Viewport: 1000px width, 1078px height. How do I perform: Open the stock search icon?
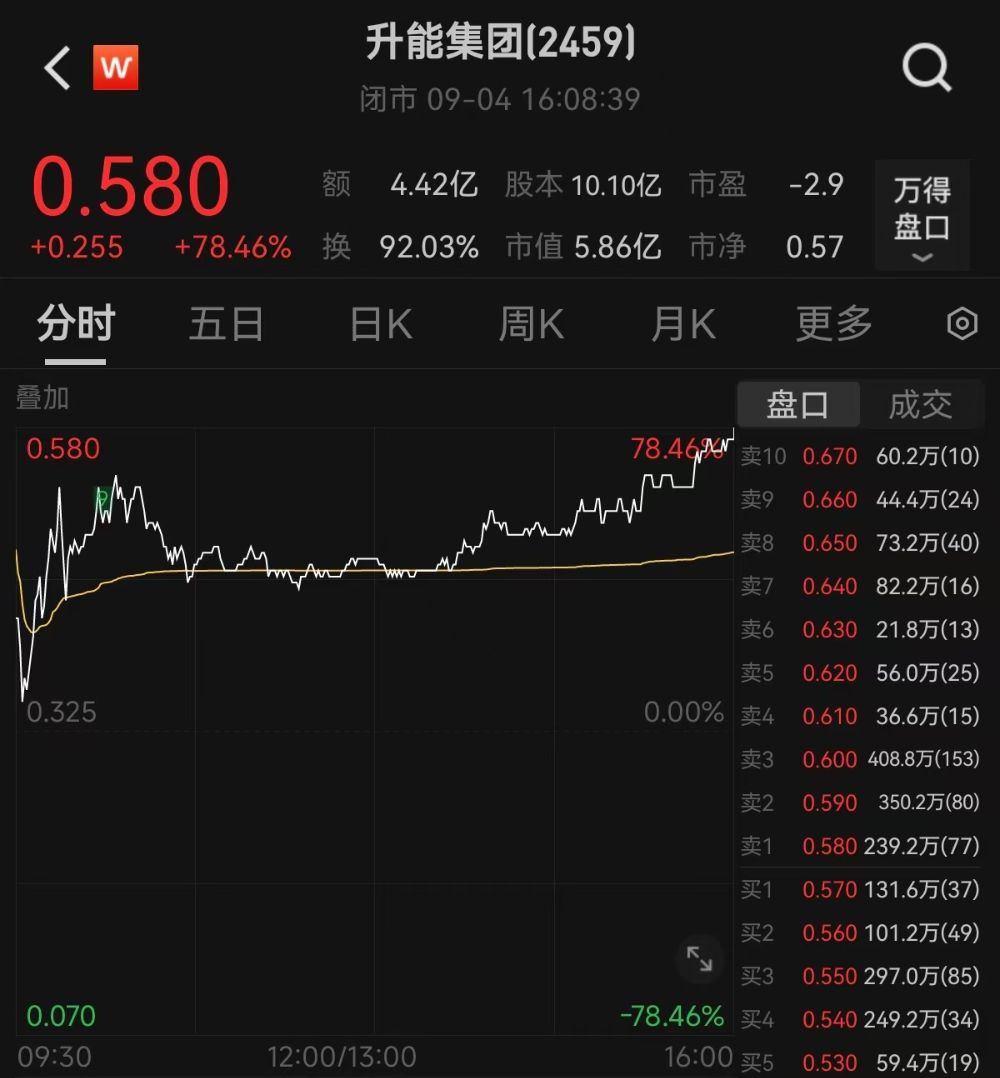[926, 68]
